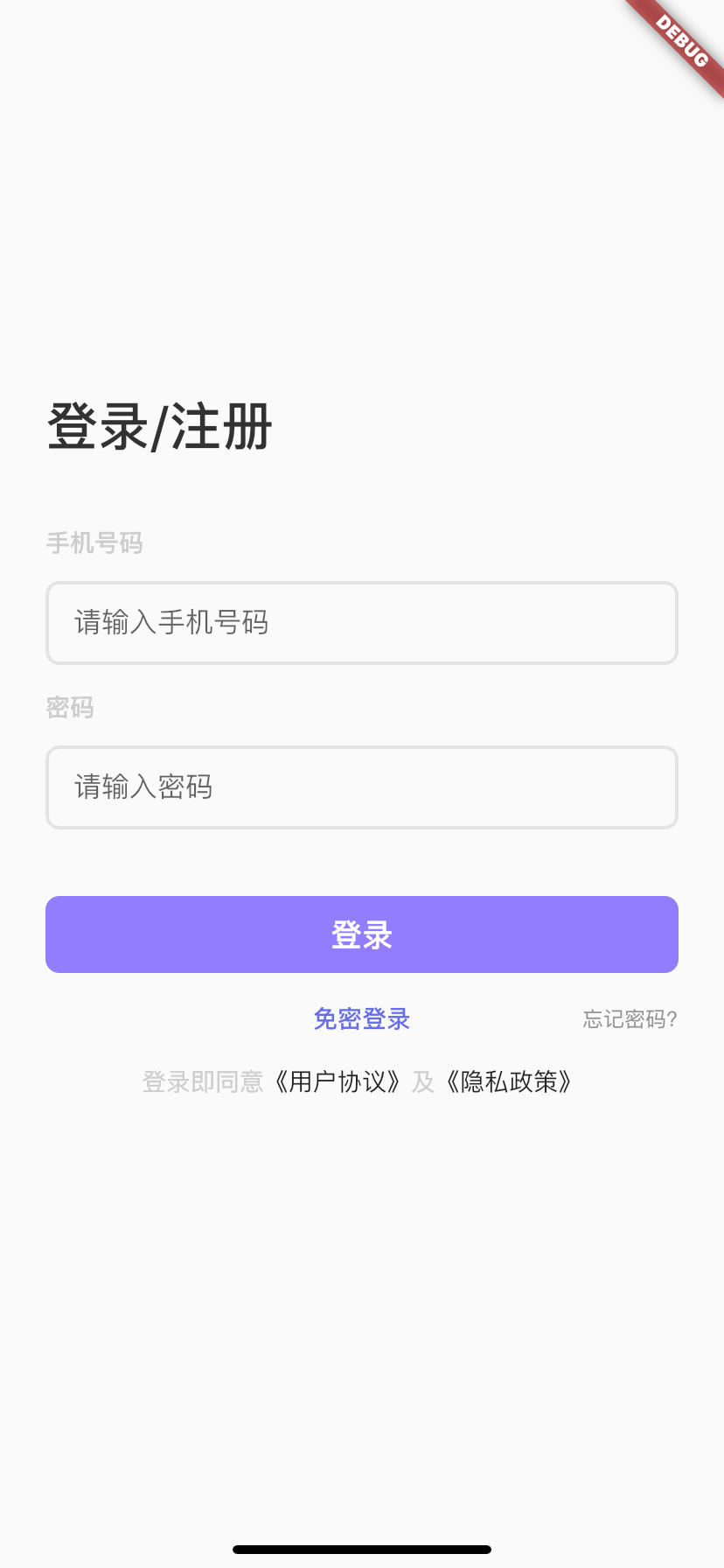Open the 忘记密码? recovery link

click(x=629, y=1018)
